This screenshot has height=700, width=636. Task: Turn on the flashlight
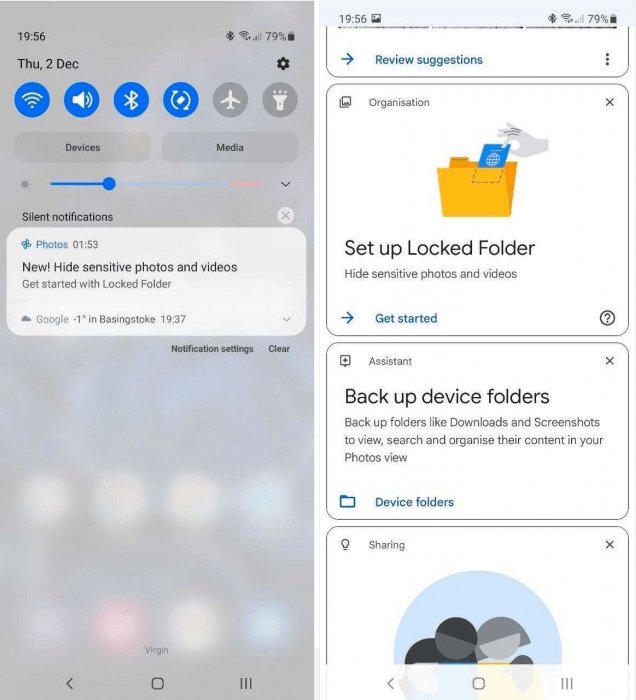click(x=280, y=100)
